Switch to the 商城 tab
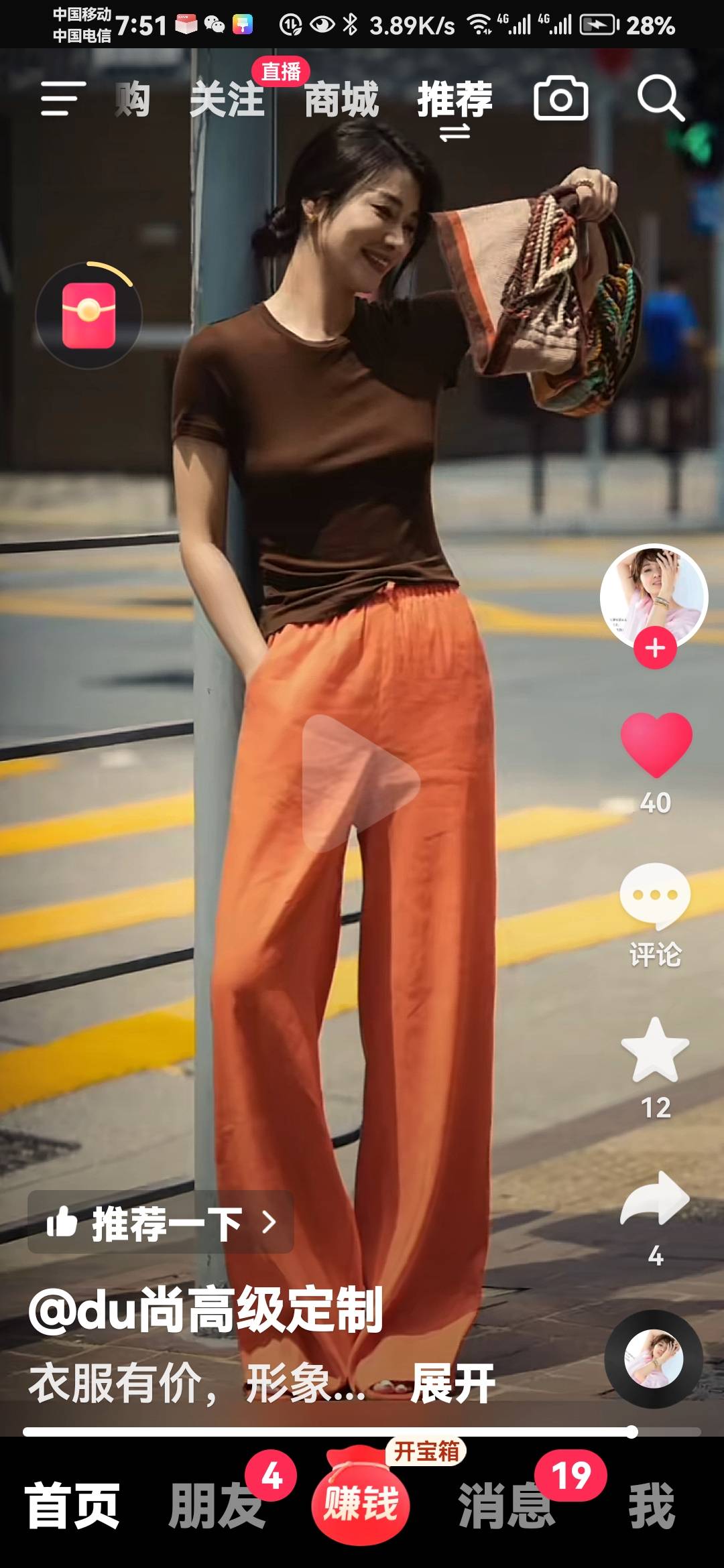Image resolution: width=724 pixels, height=1568 pixels. click(341, 100)
